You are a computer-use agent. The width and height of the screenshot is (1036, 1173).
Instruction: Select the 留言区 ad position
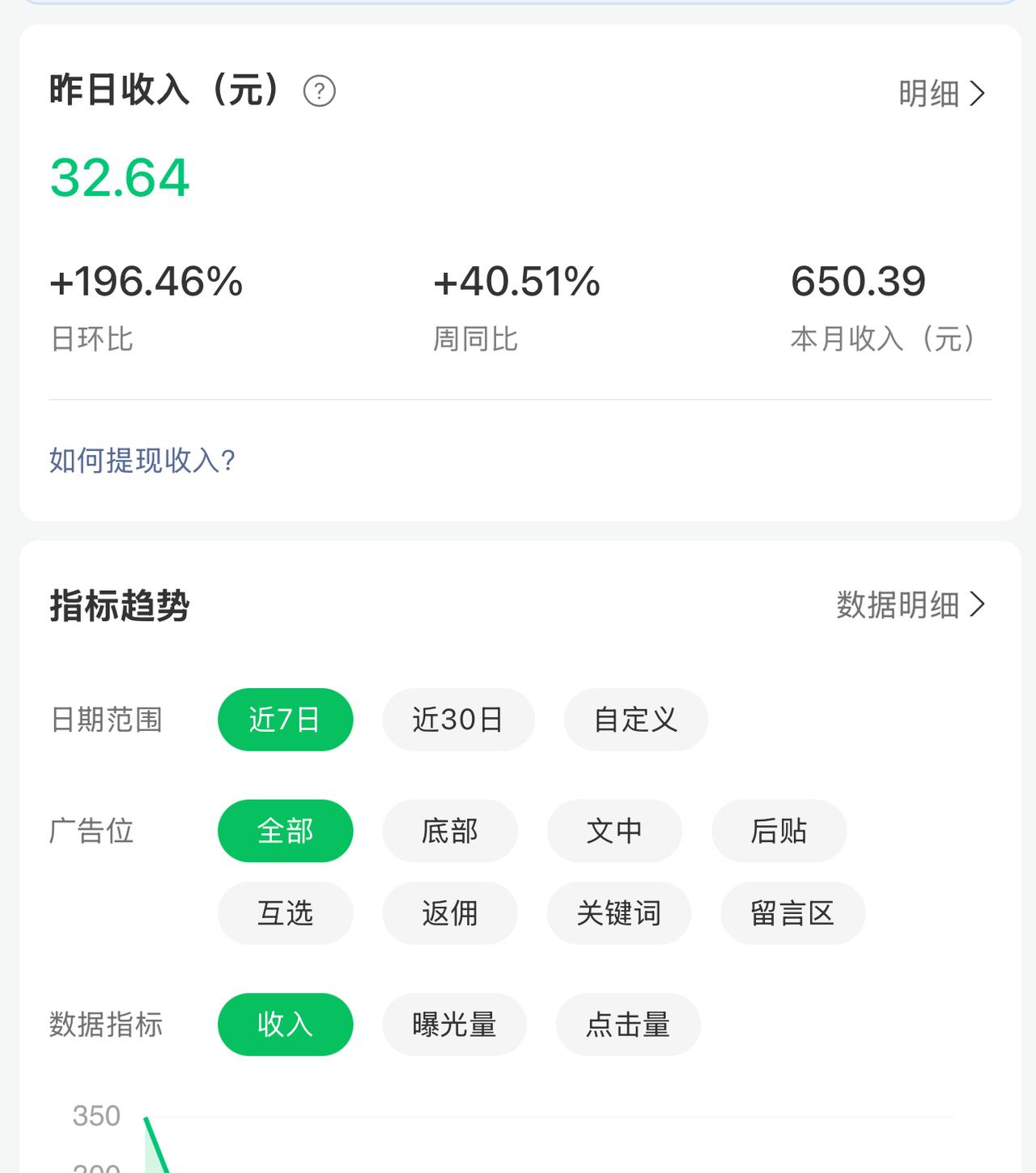coord(792,913)
